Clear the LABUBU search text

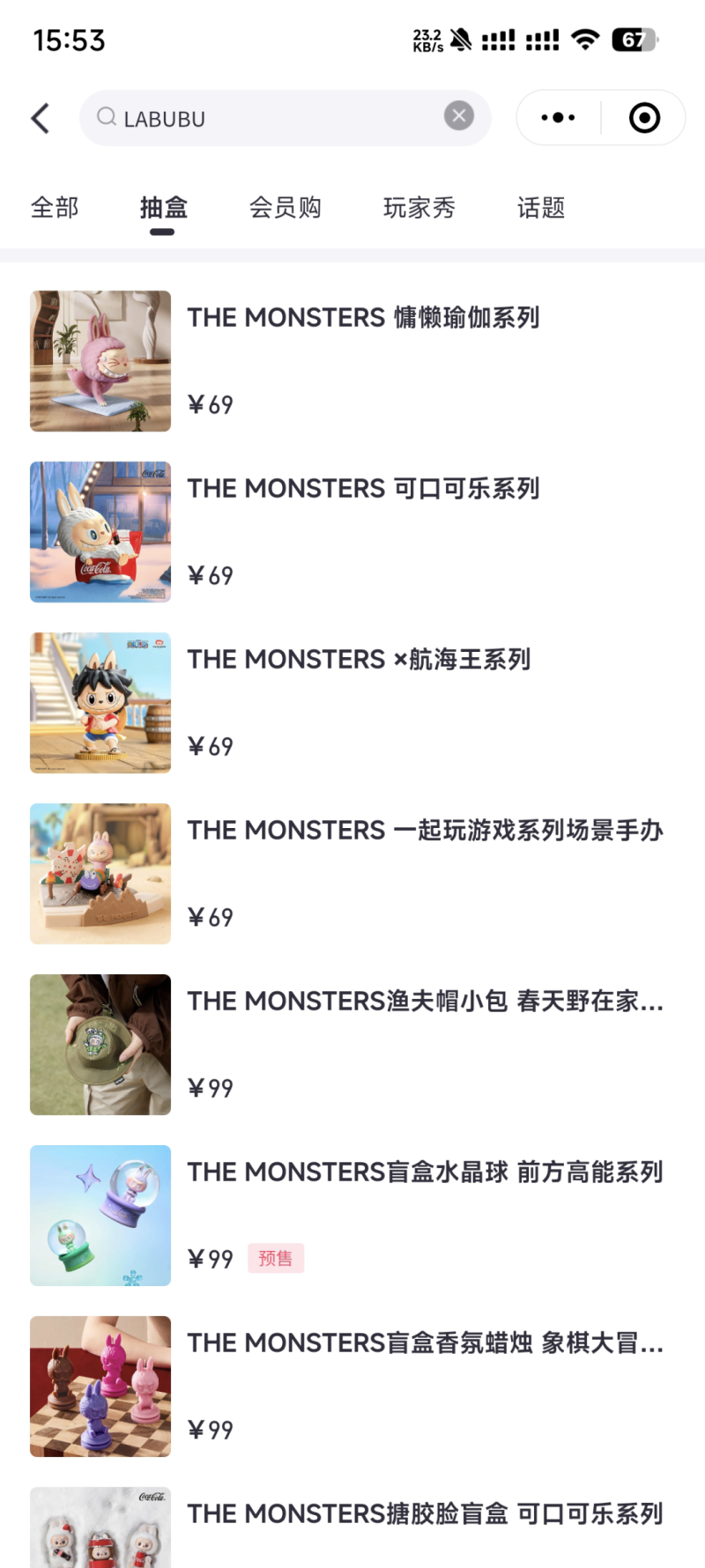point(458,116)
